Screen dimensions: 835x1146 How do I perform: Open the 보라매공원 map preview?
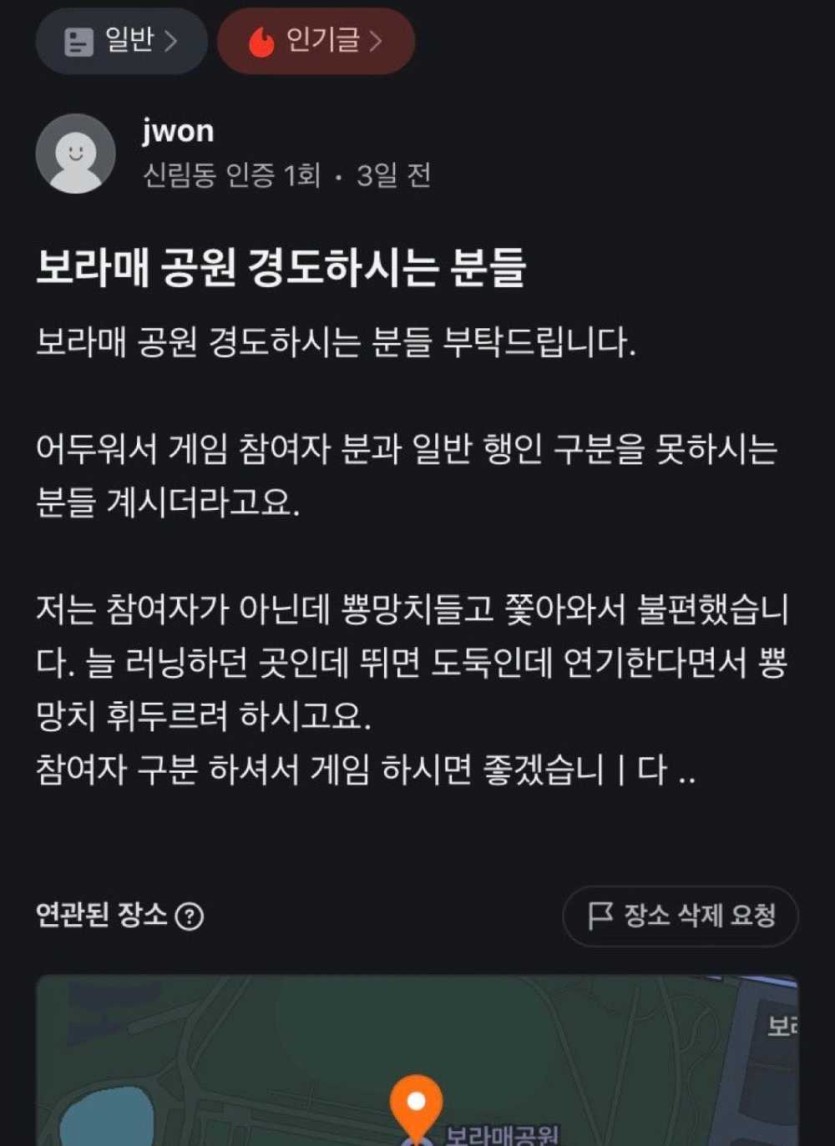click(417, 1065)
